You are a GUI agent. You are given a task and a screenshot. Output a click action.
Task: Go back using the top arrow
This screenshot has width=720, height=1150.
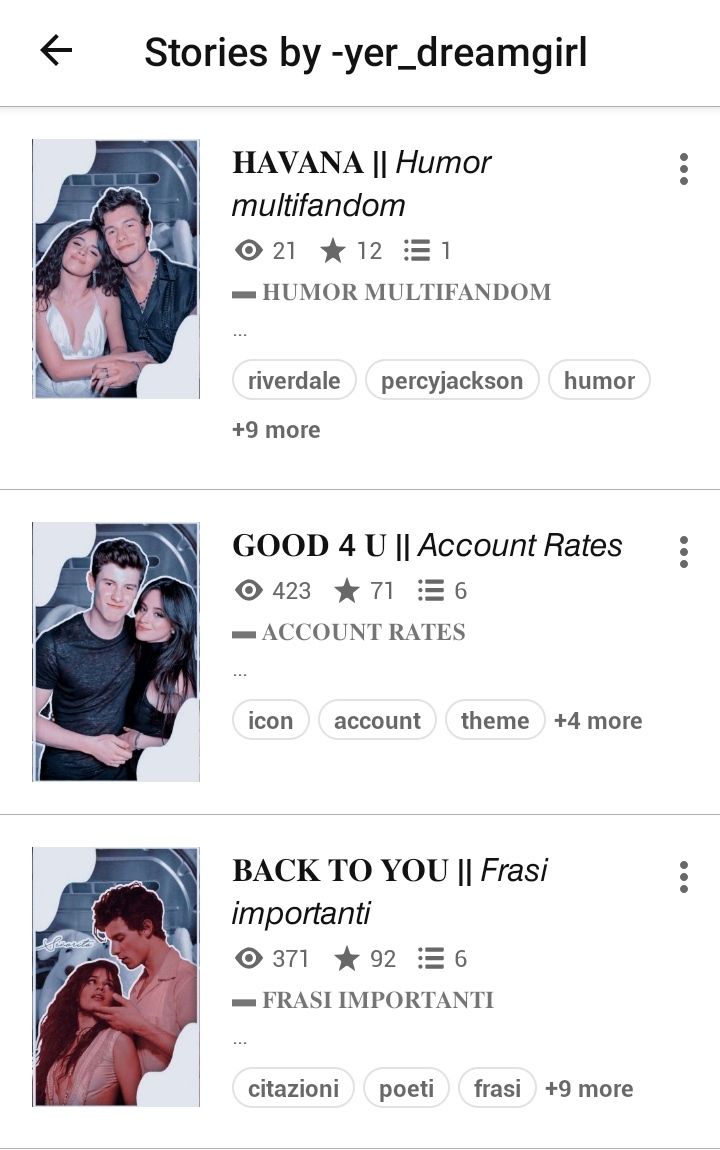coord(56,51)
